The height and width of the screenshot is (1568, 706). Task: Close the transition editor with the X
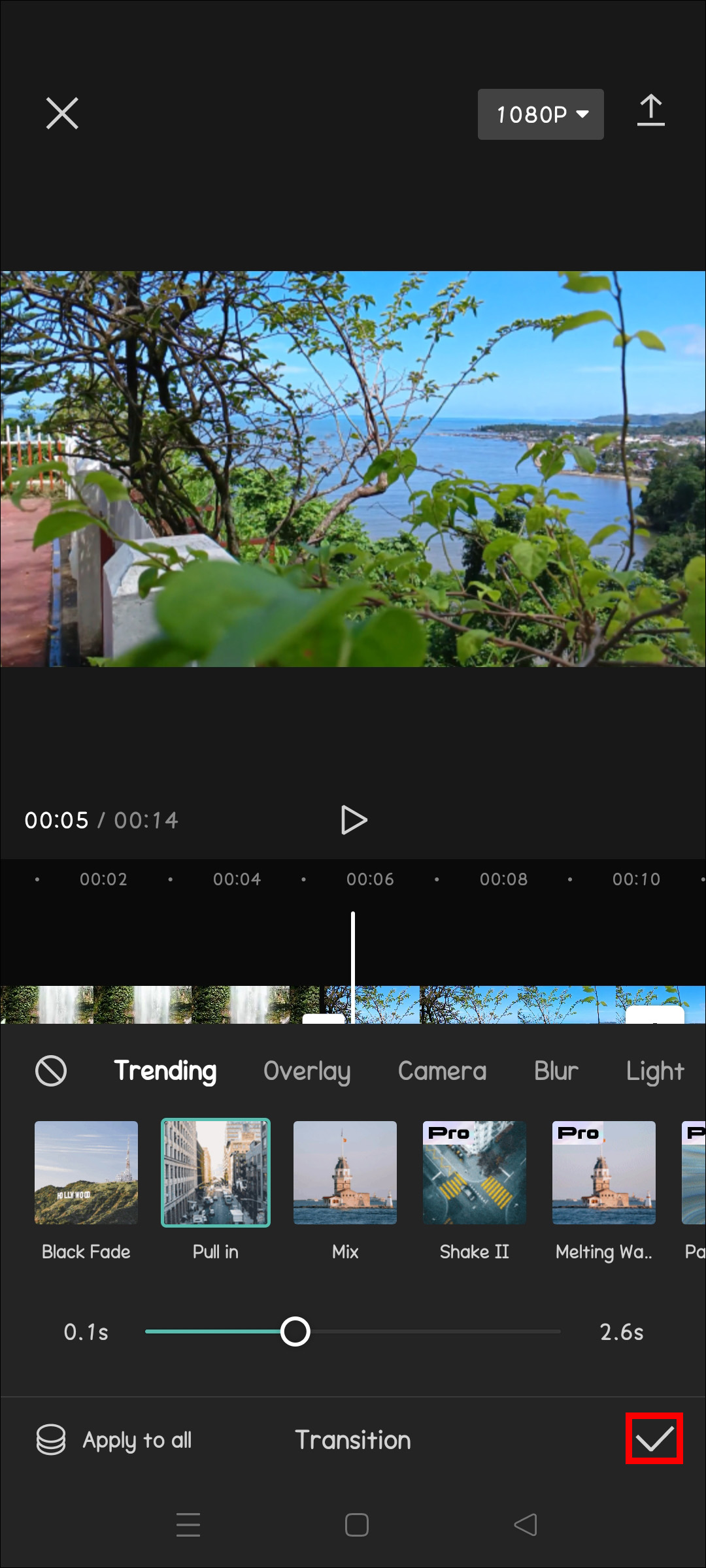(x=63, y=112)
